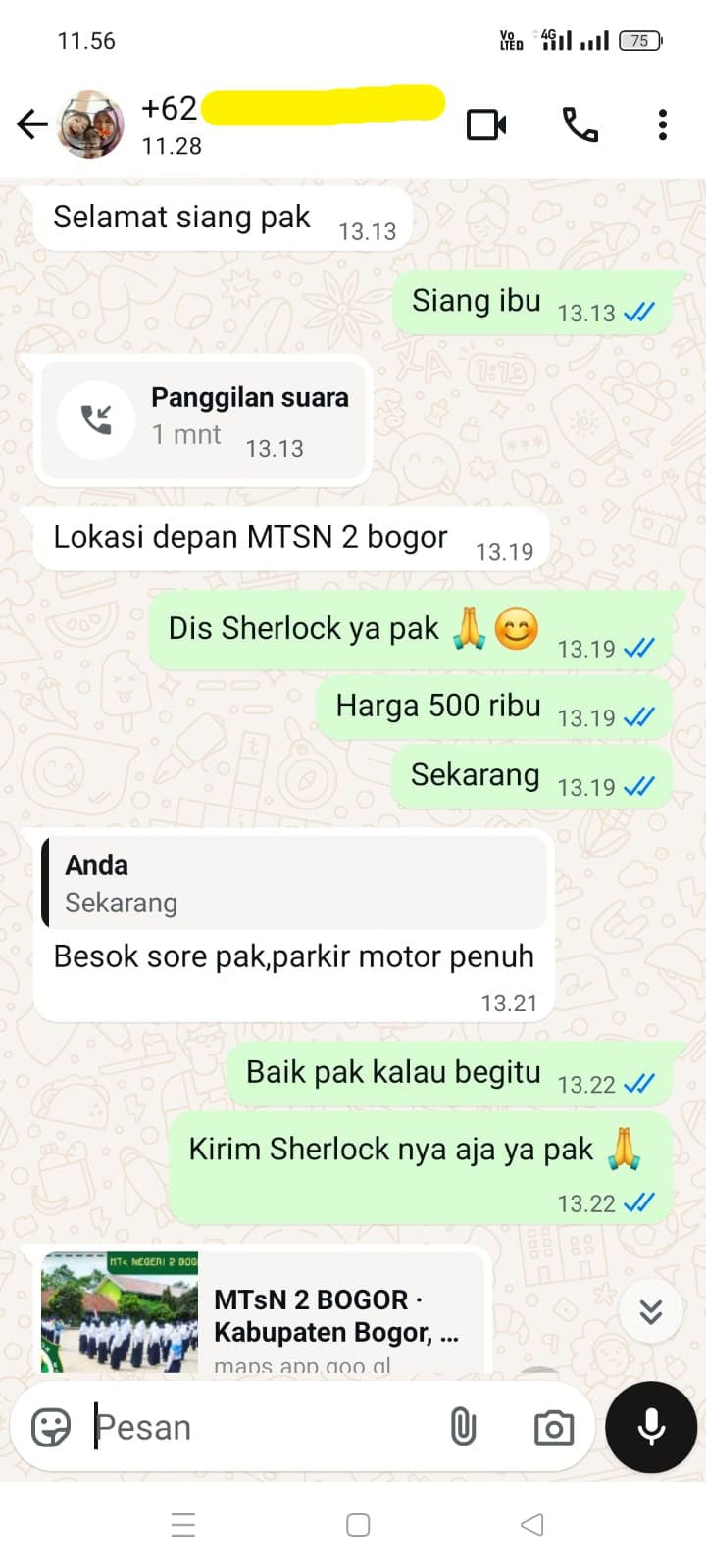Viewport: 706px width, 1568px height.
Task: Record a voice message
Action: point(651,1427)
